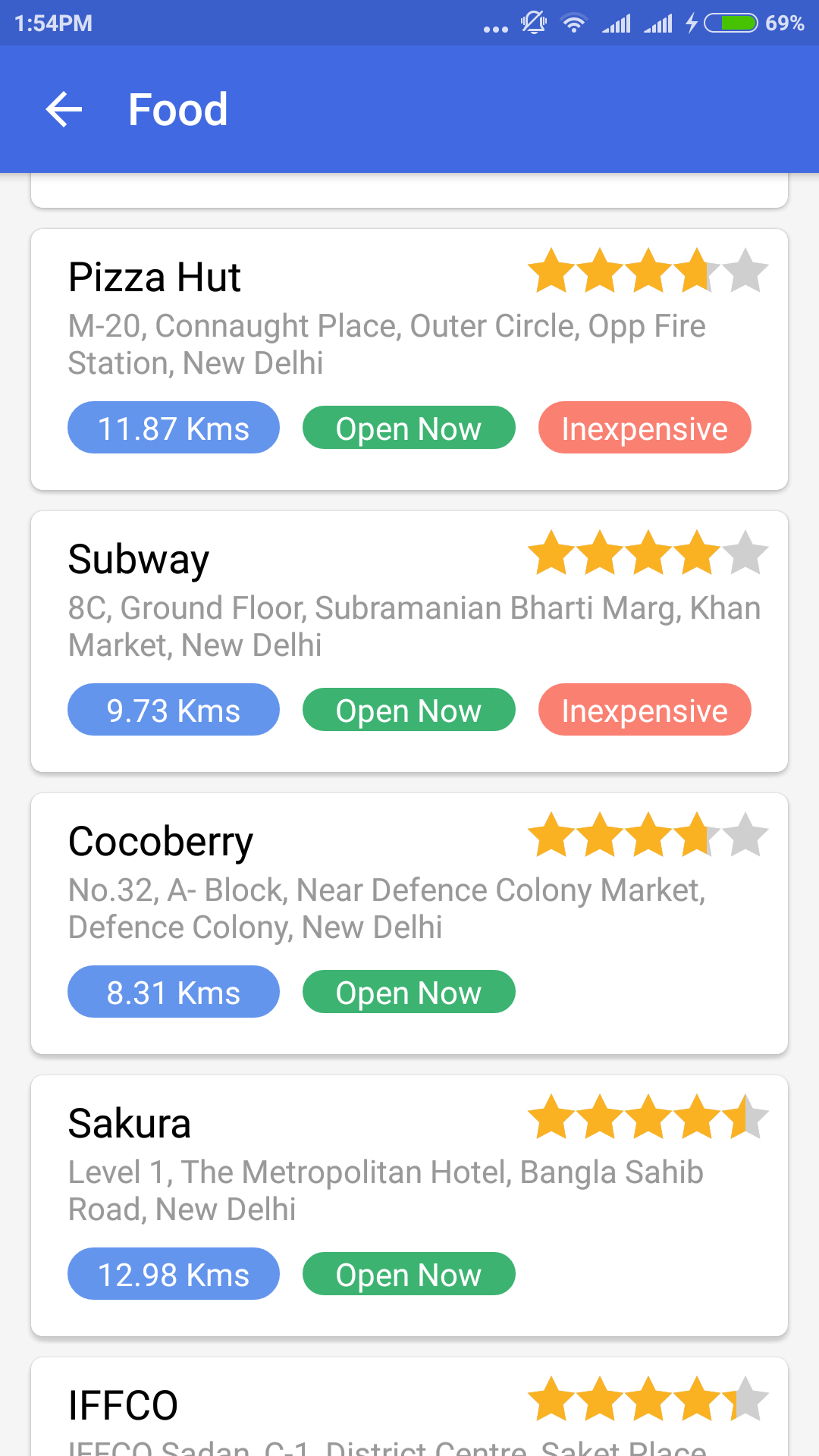Screen dimensions: 819x1456
Task: Toggle the Inexpensive tag for Subway
Action: click(x=644, y=709)
